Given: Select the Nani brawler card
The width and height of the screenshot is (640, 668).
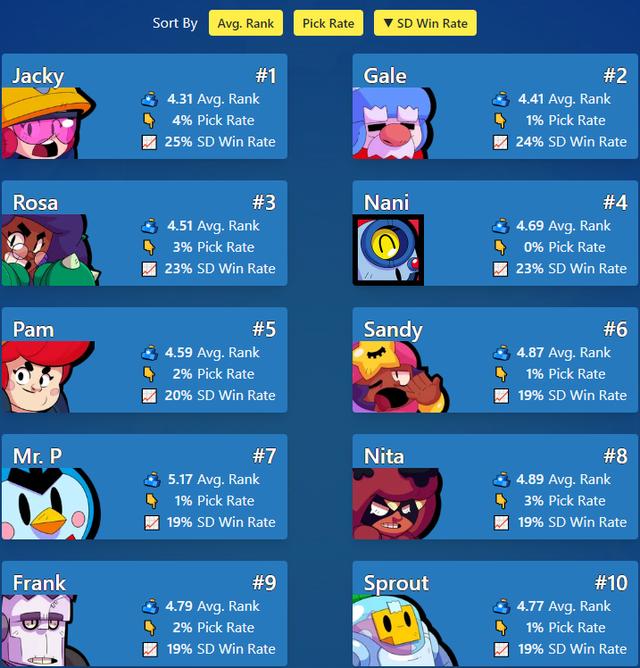Looking at the screenshot, I should pyautogui.click(x=495, y=233).
